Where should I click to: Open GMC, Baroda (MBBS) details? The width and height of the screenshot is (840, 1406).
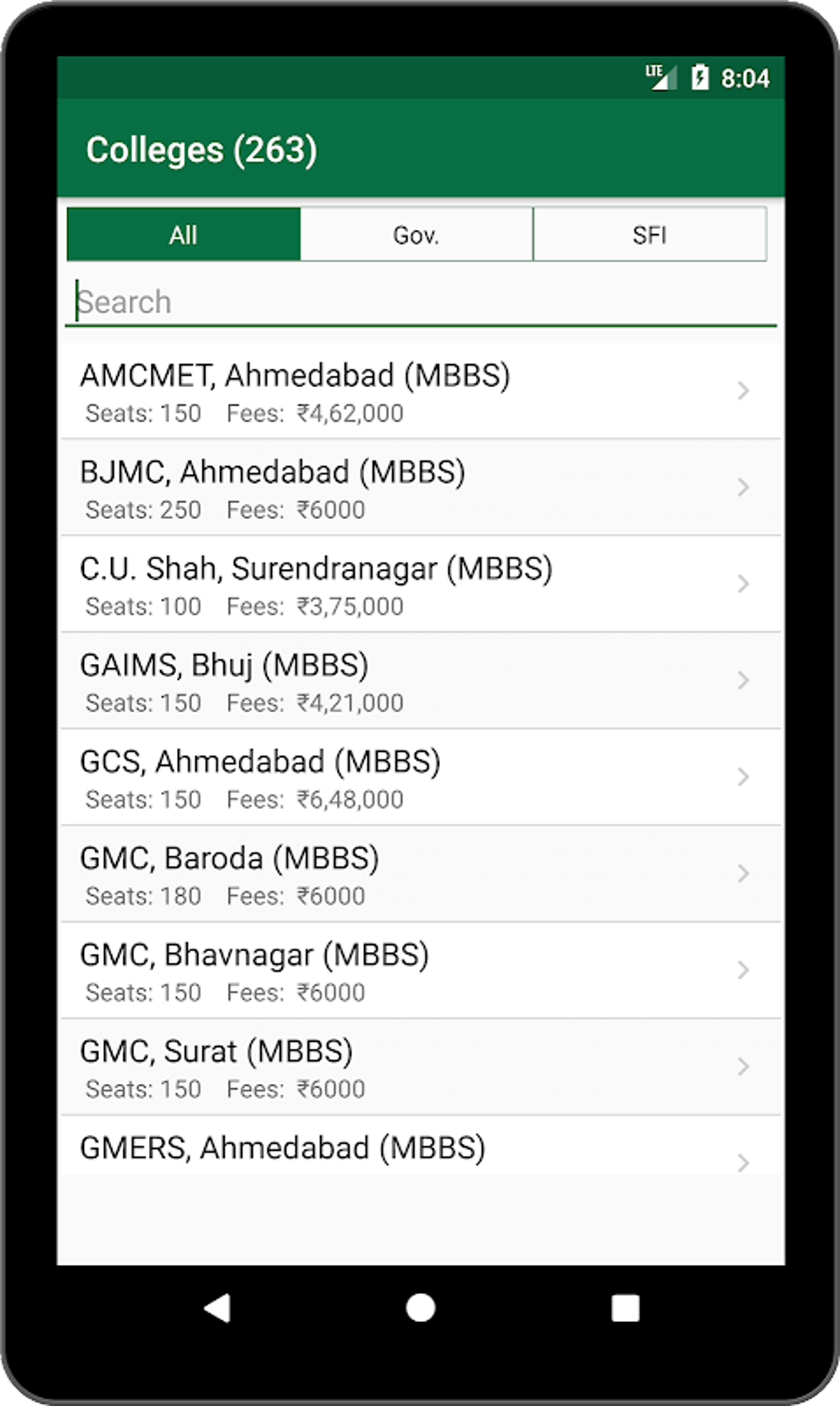(x=420, y=873)
